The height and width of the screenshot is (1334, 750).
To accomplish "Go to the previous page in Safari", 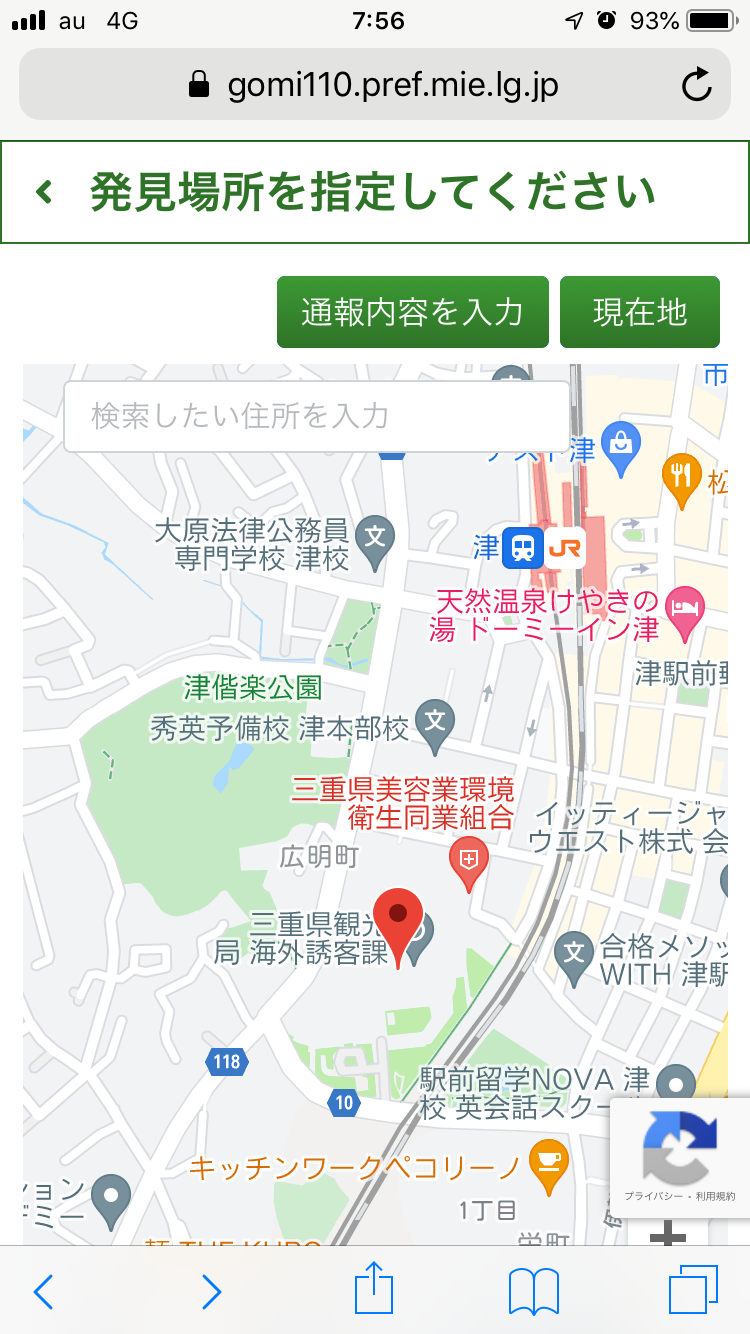I will coord(43,1291).
